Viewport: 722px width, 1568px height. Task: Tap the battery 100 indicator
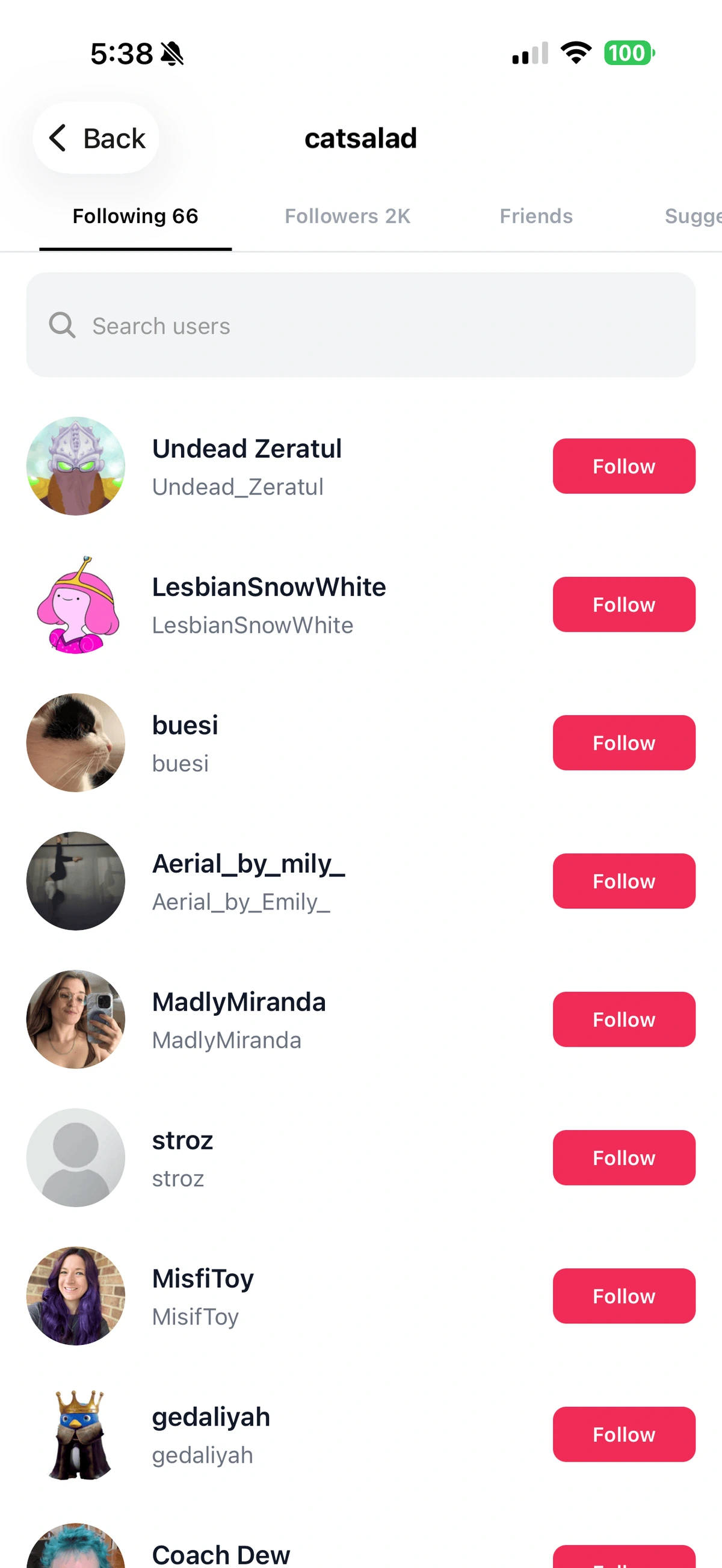point(628,54)
